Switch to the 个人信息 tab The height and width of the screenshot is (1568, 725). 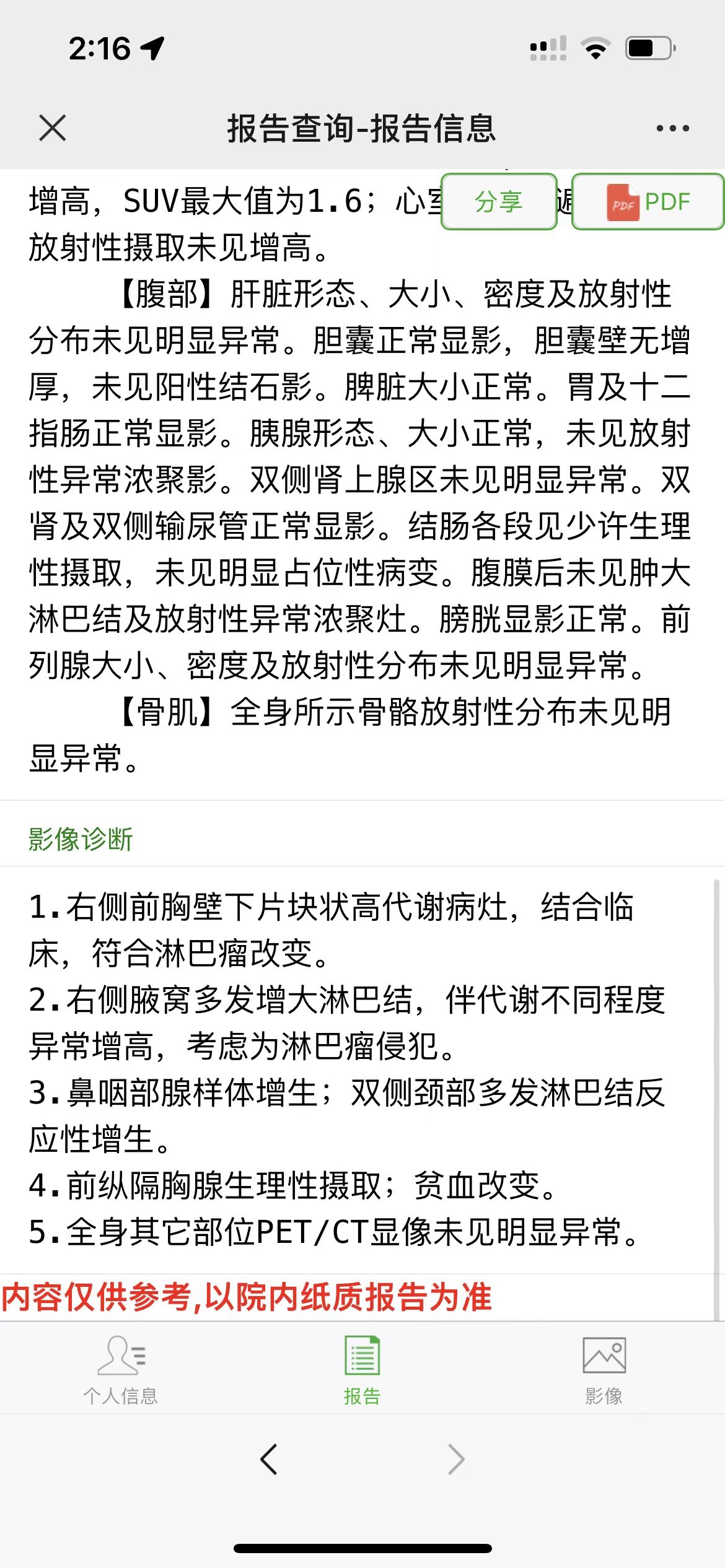(x=121, y=1370)
